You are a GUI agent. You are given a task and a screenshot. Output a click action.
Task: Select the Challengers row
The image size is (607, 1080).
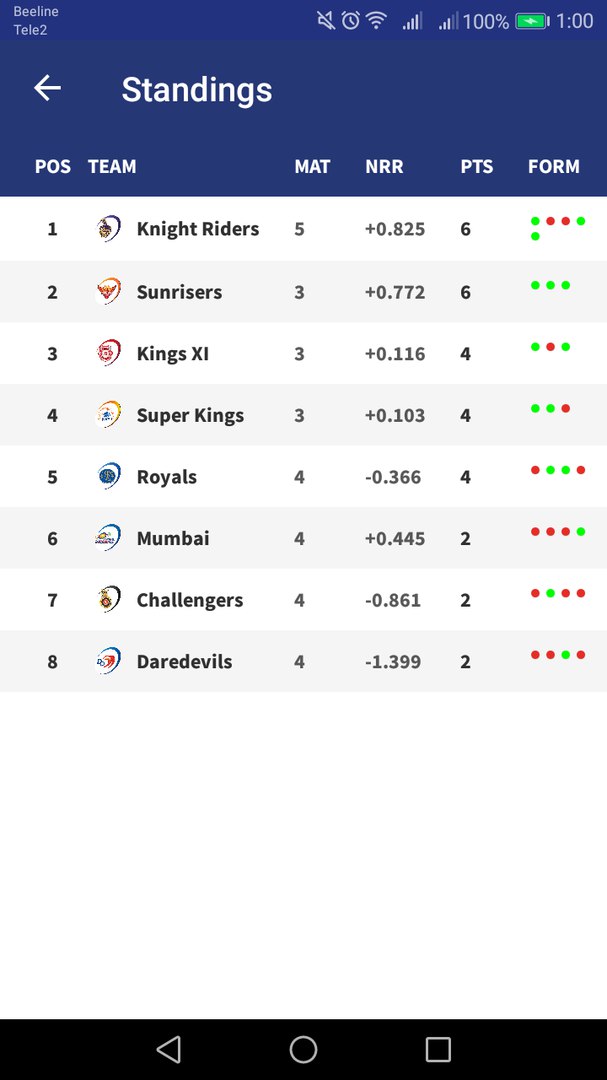point(303,600)
